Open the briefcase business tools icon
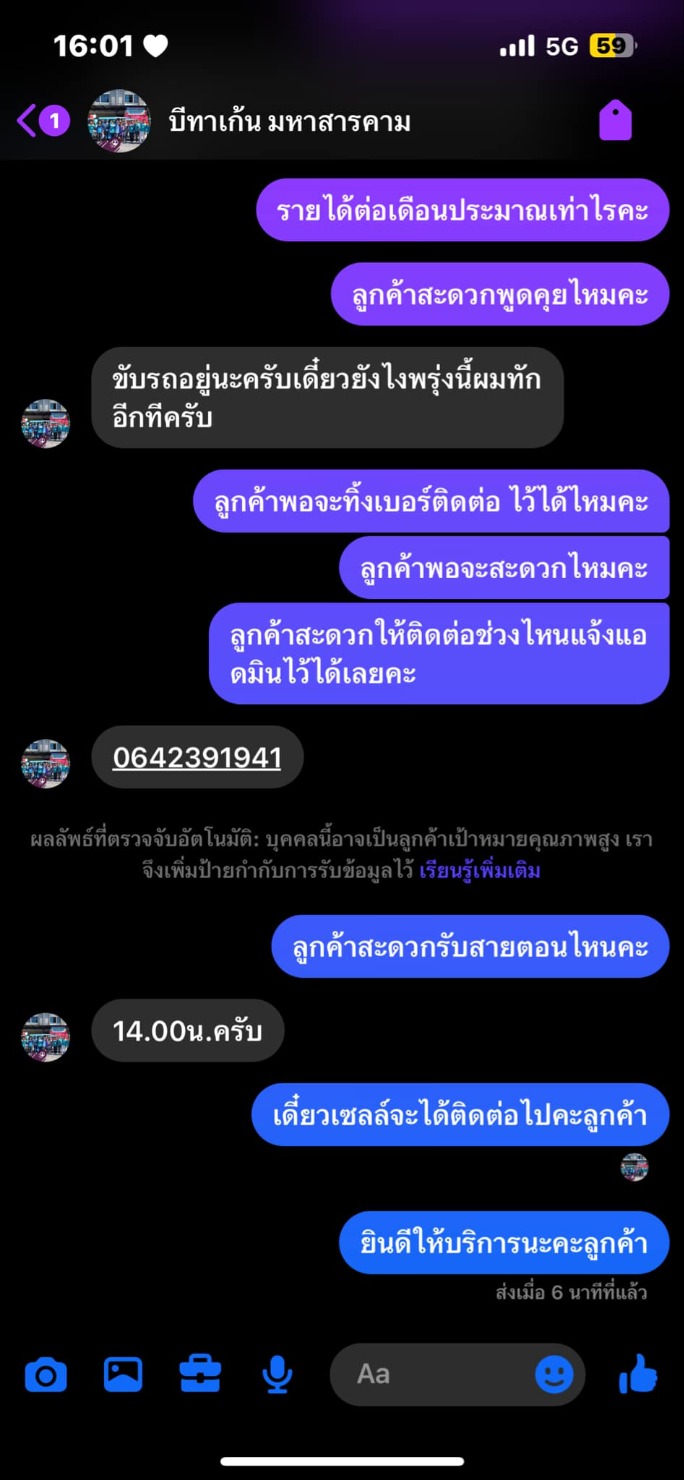Image resolution: width=684 pixels, height=1480 pixels. click(x=200, y=1375)
